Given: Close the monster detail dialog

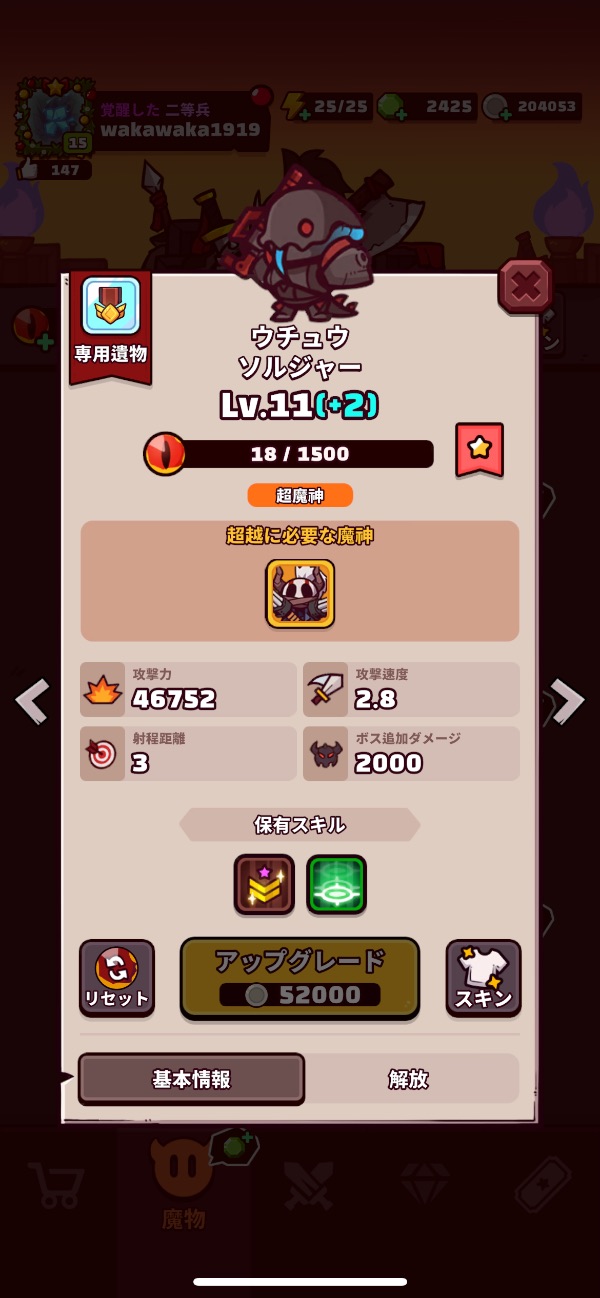Looking at the screenshot, I should 525,289.
